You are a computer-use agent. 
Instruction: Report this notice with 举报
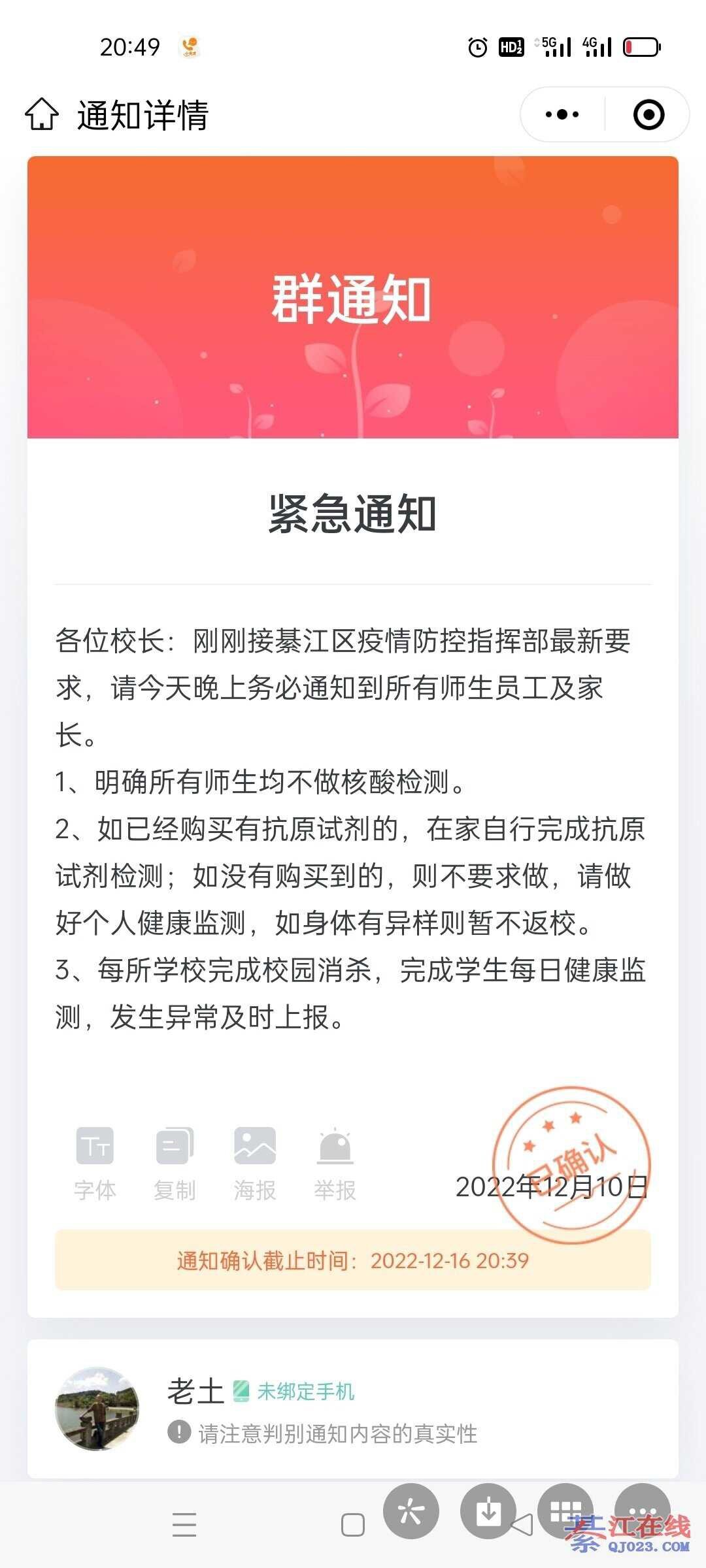(x=335, y=1164)
